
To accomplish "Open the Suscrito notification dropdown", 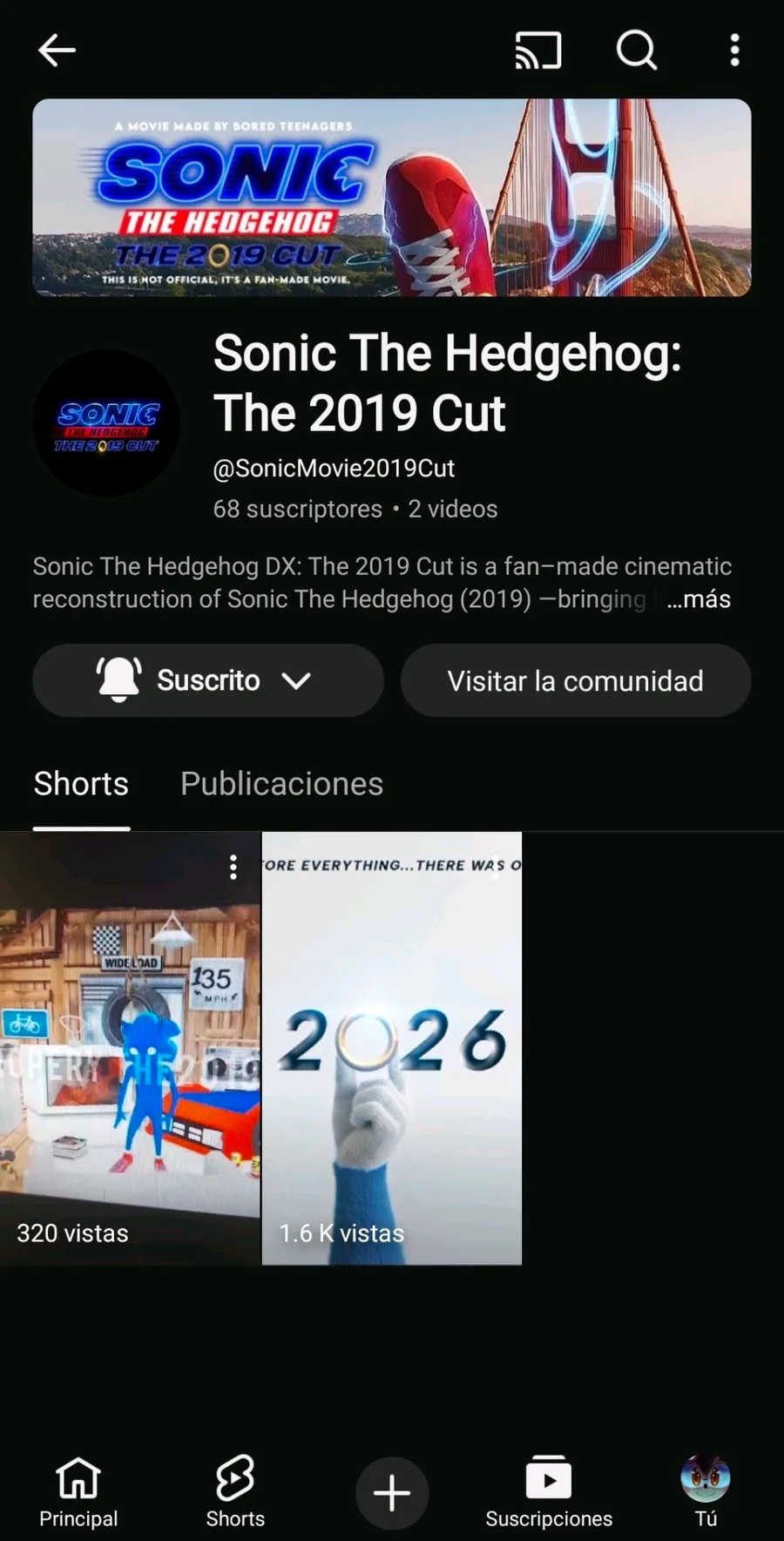I will coord(207,680).
